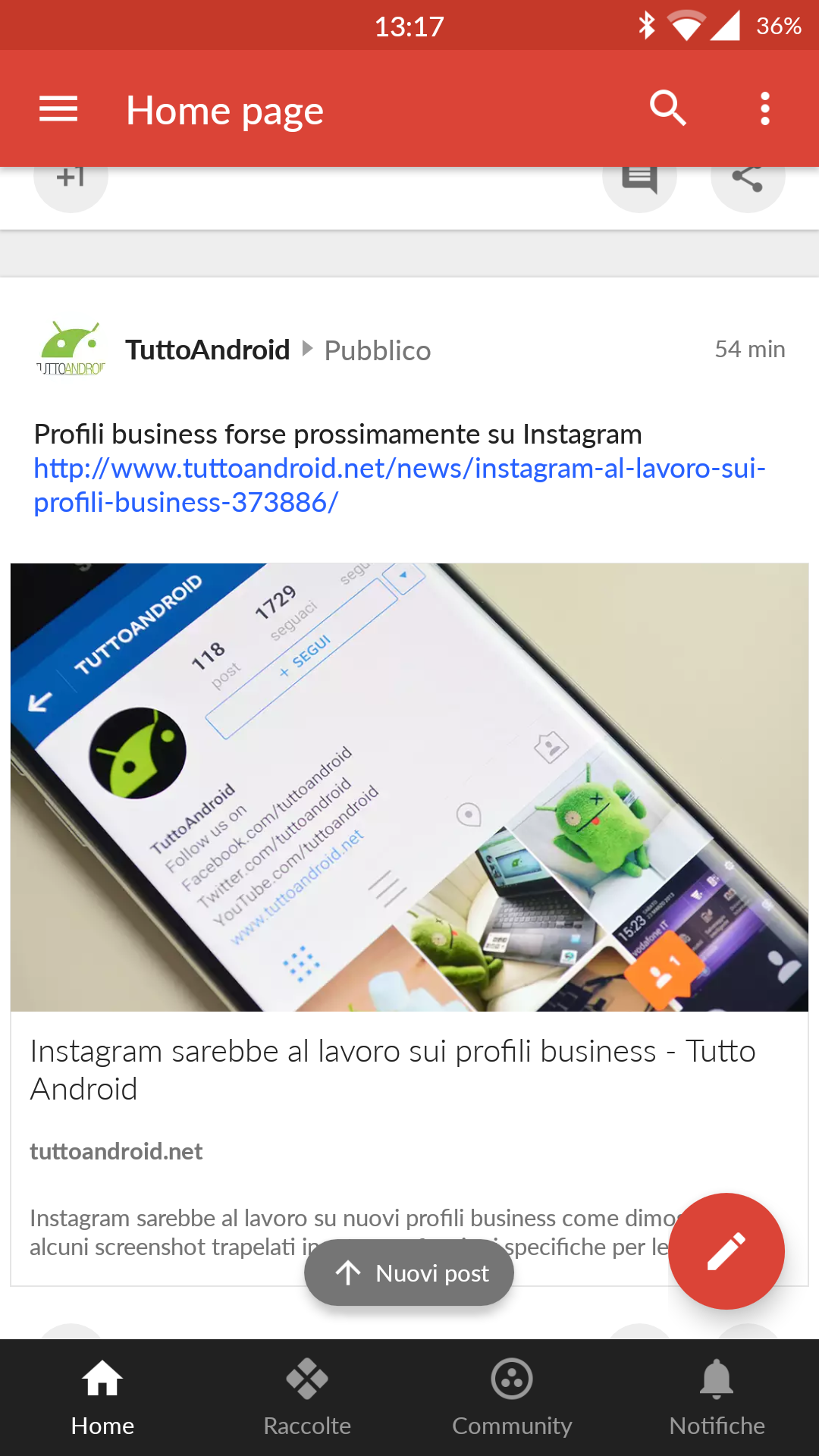The height and width of the screenshot is (1456, 819).
Task: Open the tuttoandroid.net article link in the post
Action: tap(400, 485)
